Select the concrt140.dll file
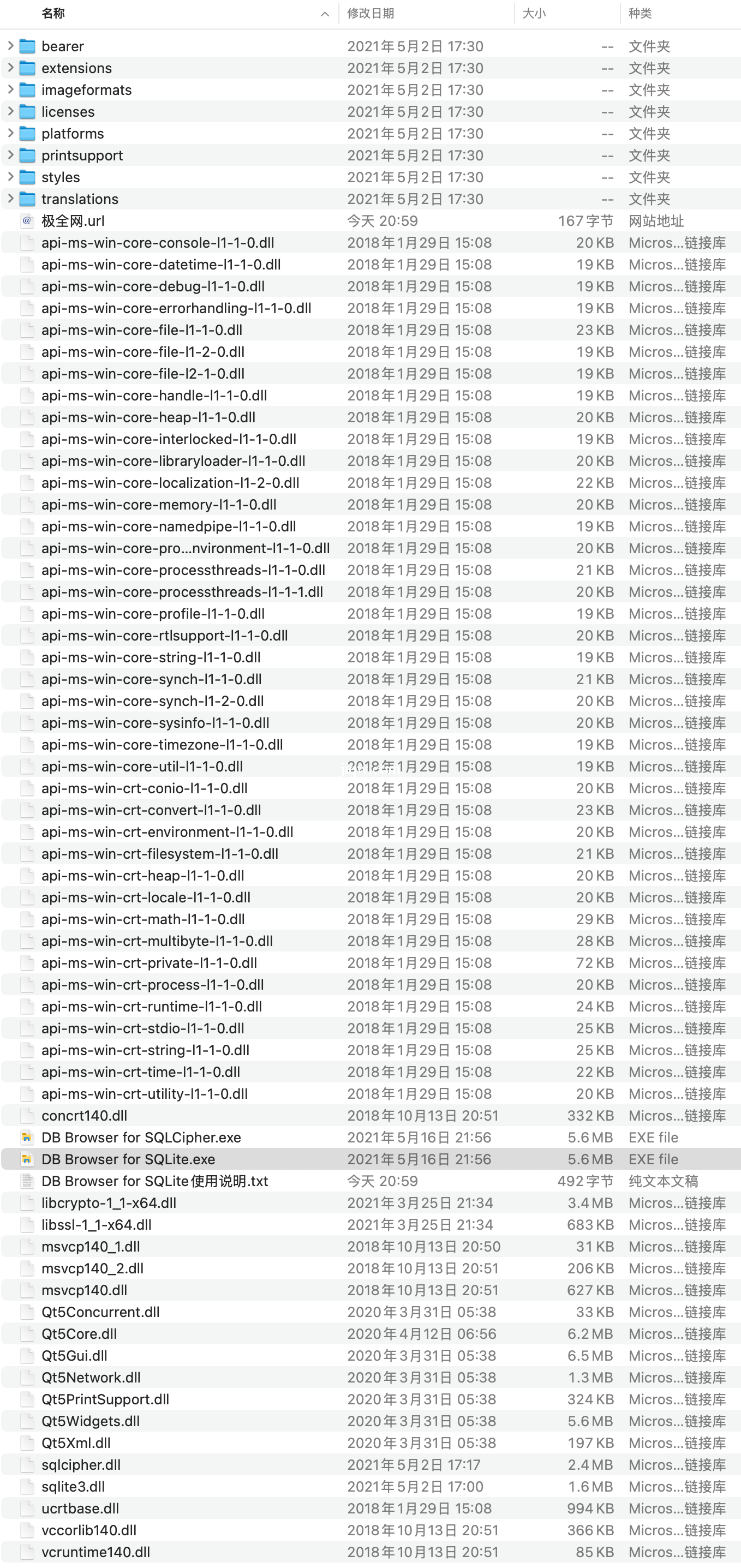The height and width of the screenshot is (1568, 741). [84, 1115]
